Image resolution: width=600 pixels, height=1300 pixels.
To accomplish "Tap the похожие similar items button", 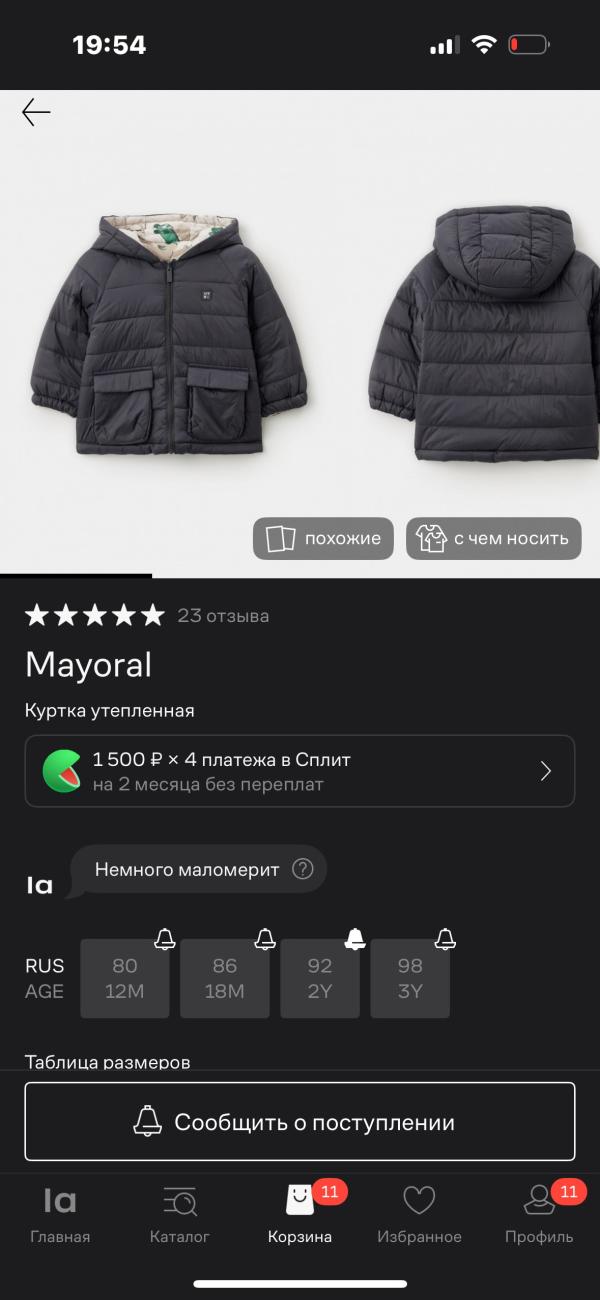I will [324, 538].
